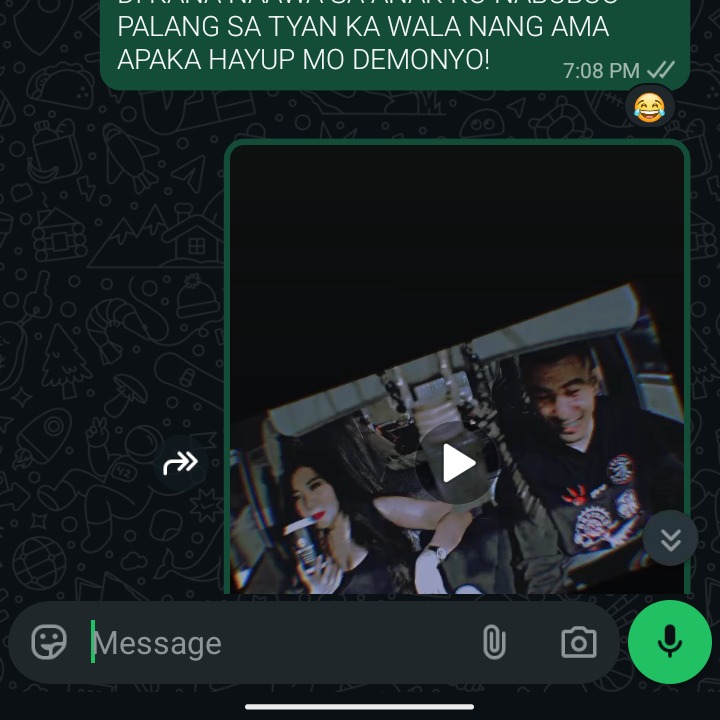Open the laughing emoji reaction
Screen dimensions: 720x720
coord(649,106)
